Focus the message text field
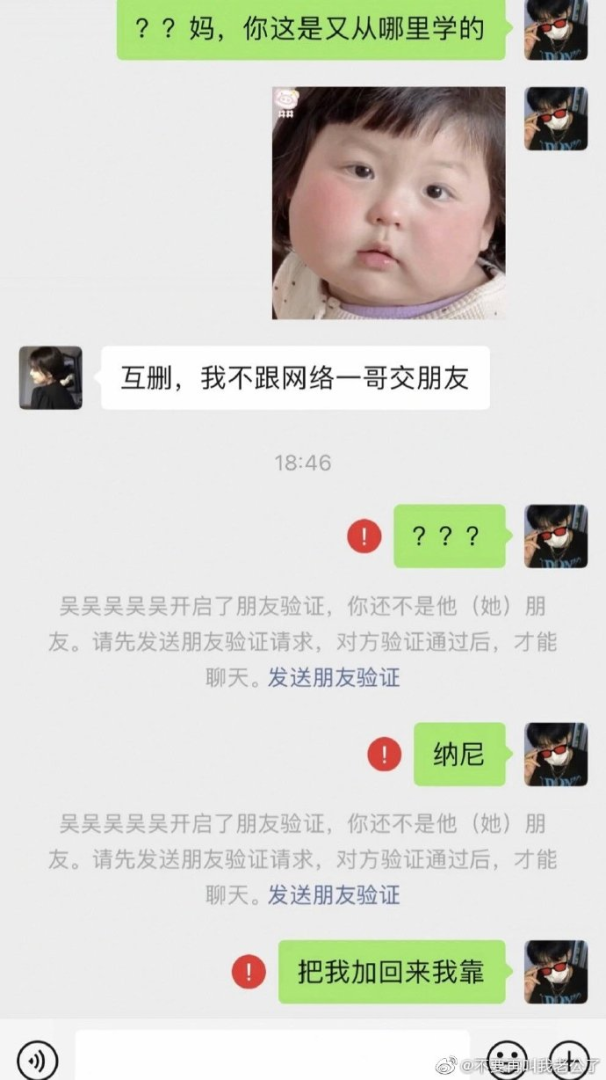The height and width of the screenshot is (1080, 606). pos(272,1056)
